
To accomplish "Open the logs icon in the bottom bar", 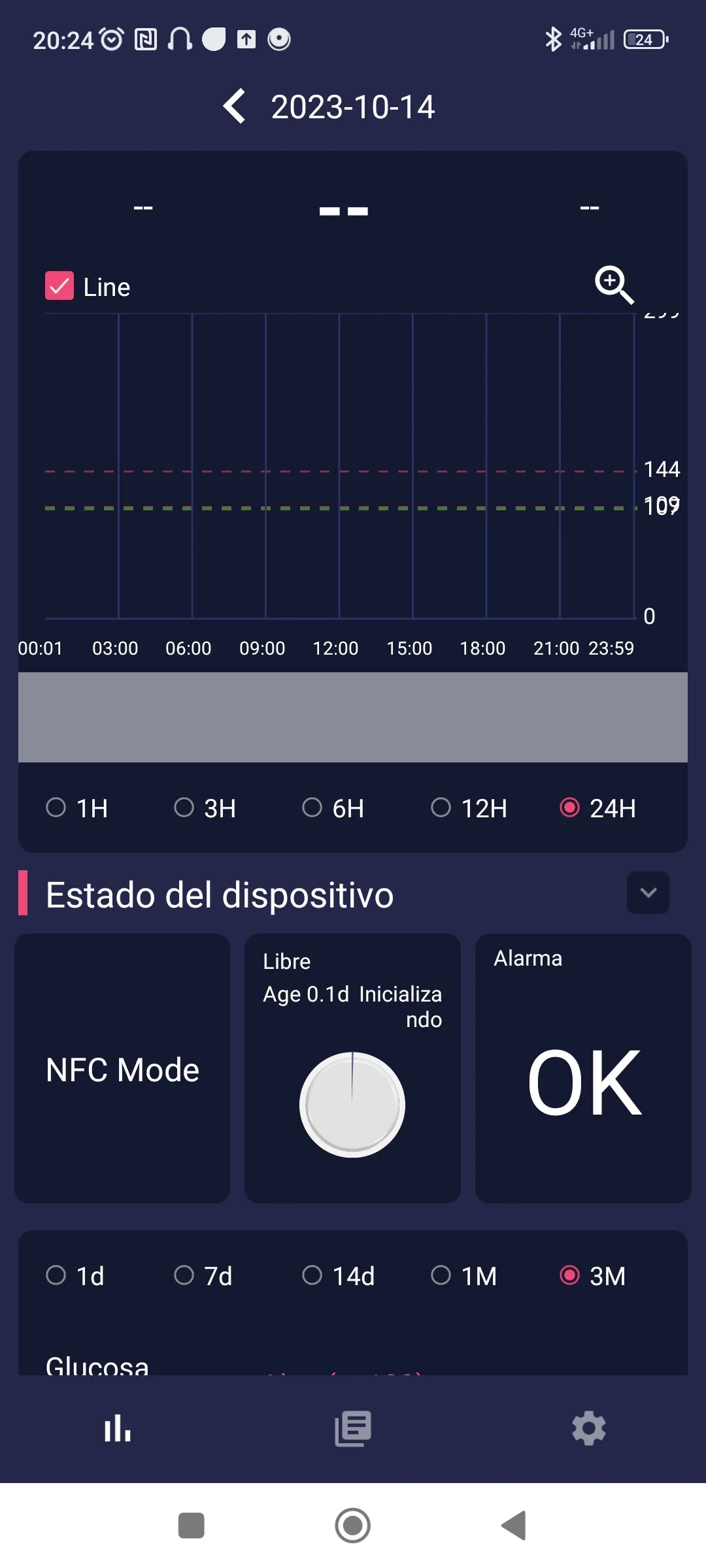I will coord(353,1429).
